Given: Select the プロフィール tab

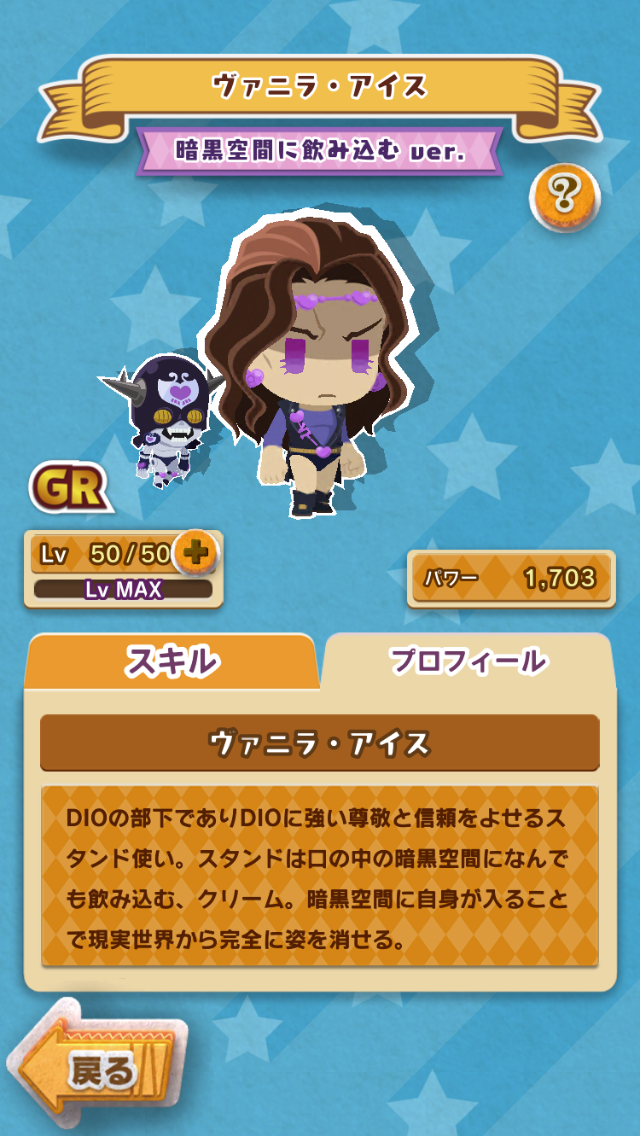Looking at the screenshot, I should click(467, 661).
